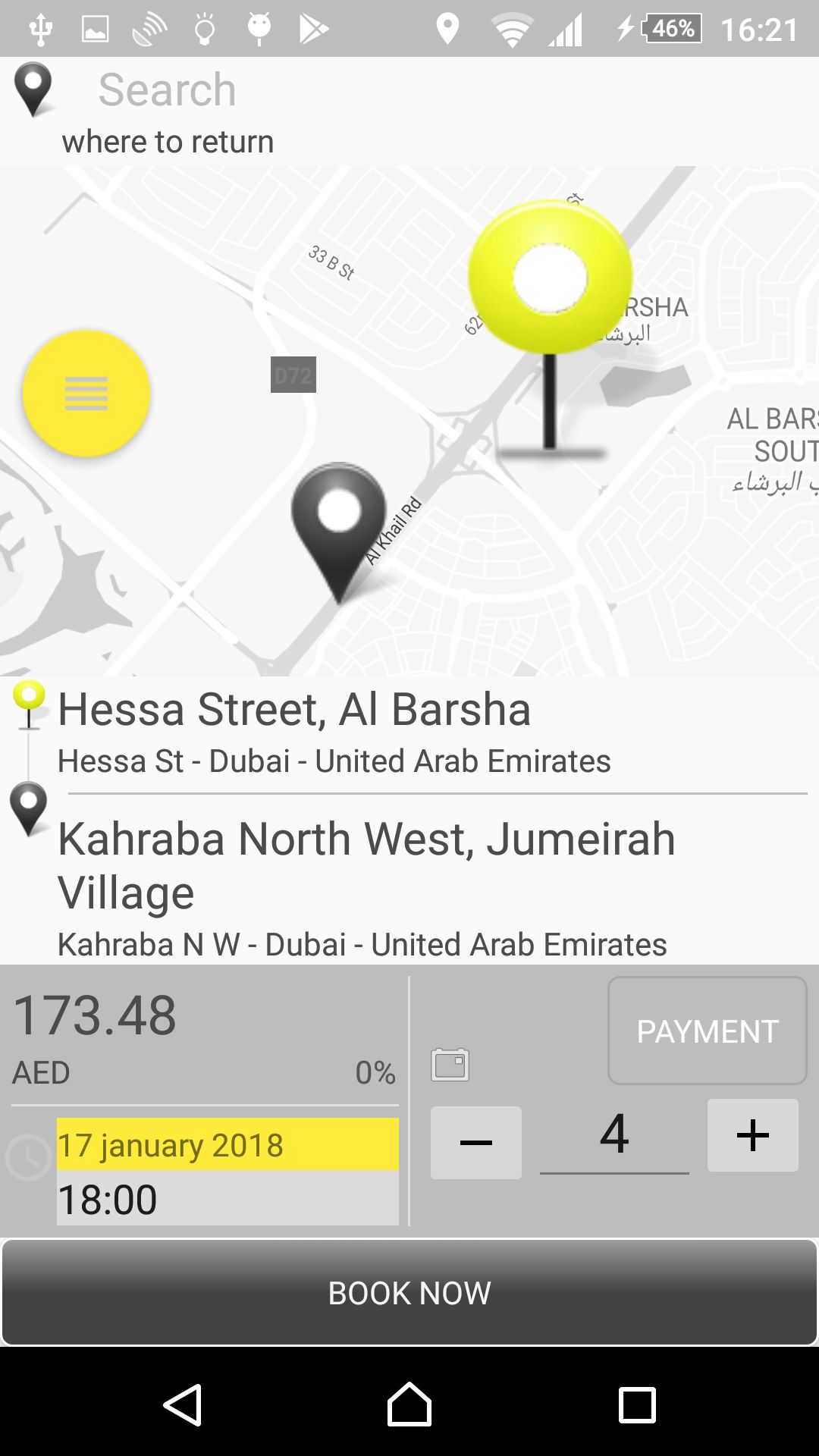Go to the home screen
The height and width of the screenshot is (1456, 819).
(x=409, y=1405)
